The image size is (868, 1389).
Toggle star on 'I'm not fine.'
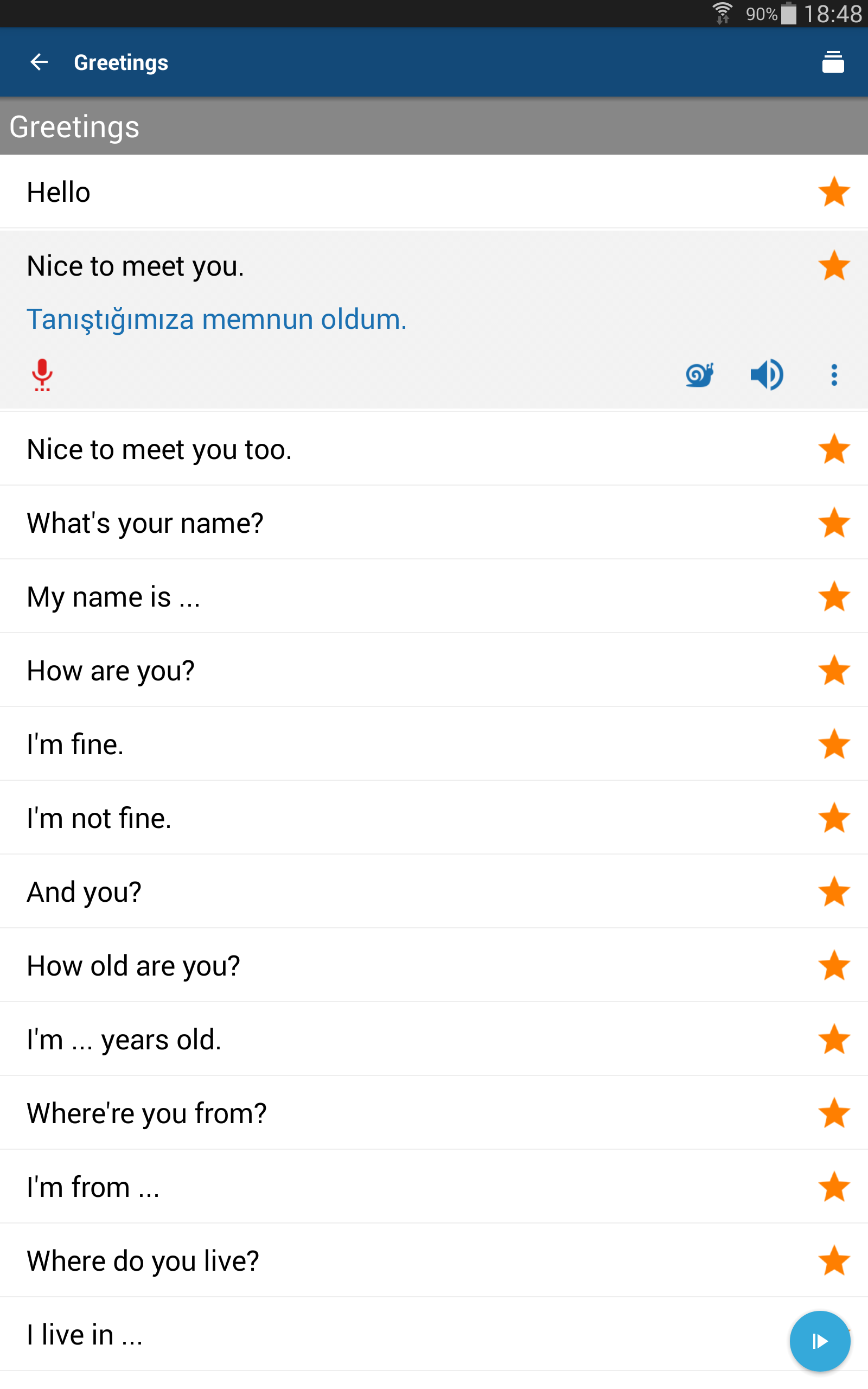pyautogui.click(x=834, y=818)
